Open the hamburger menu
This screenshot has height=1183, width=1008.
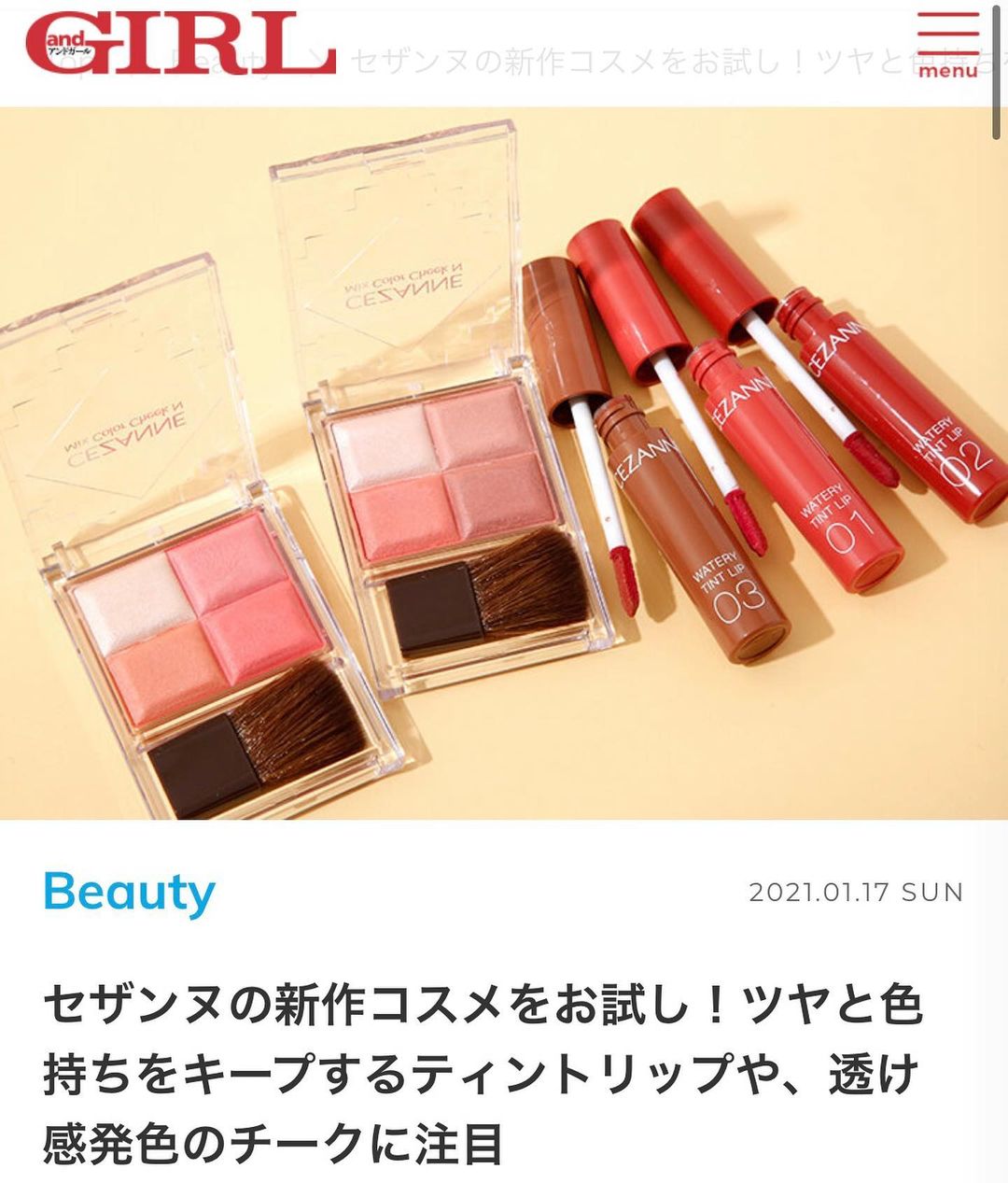point(947,44)
